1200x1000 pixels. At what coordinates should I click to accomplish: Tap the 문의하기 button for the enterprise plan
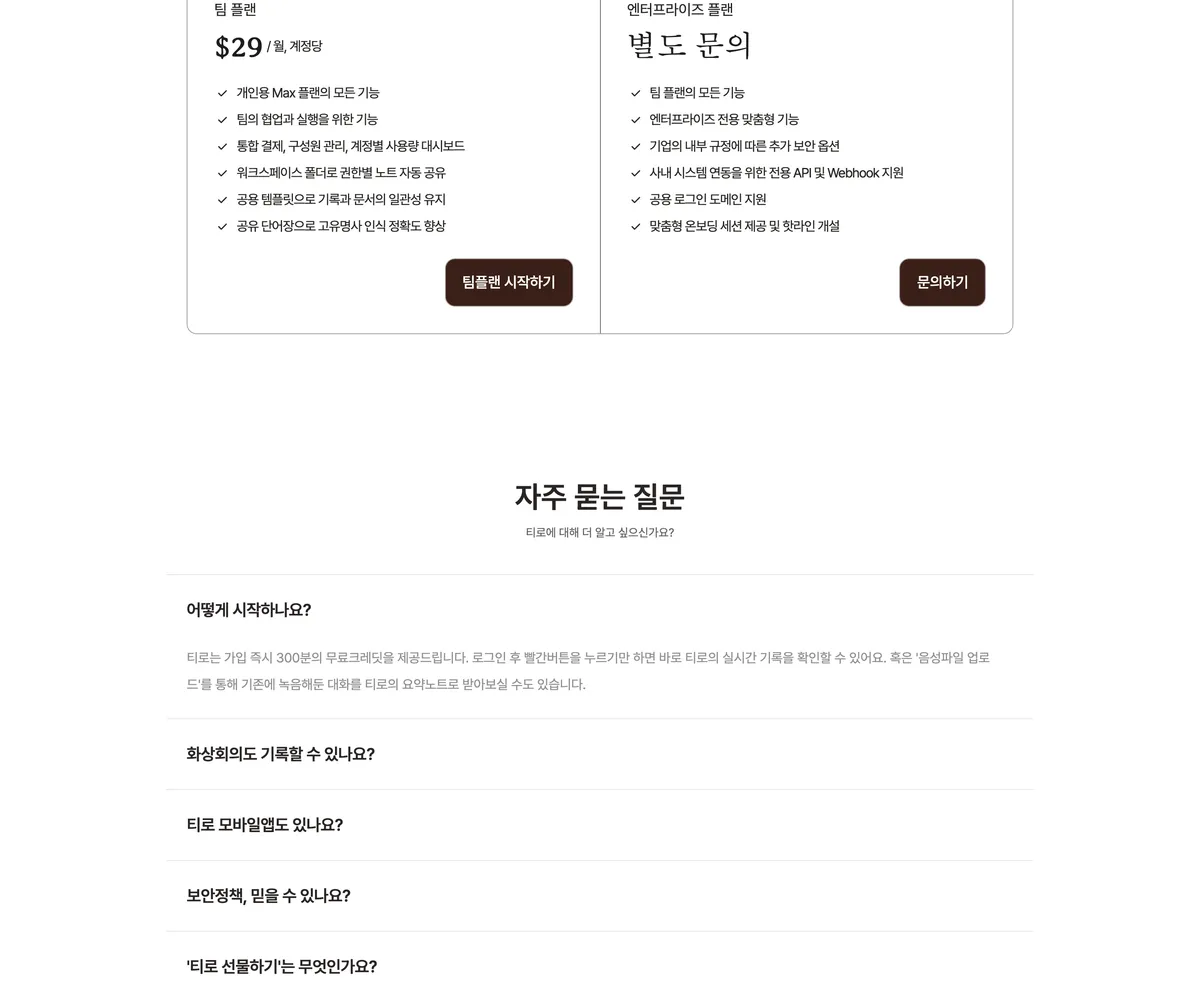pyautogui.click(x=942, y=283)
